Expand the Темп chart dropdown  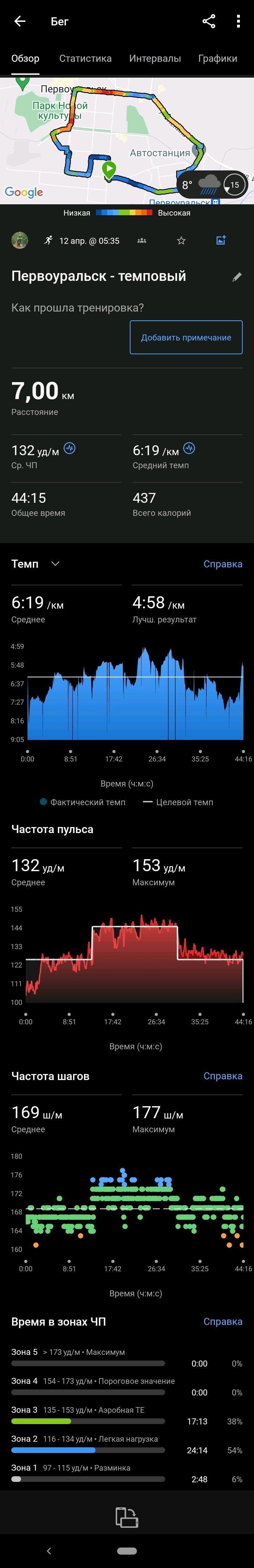pyautogui.click(x=55, y=563)
